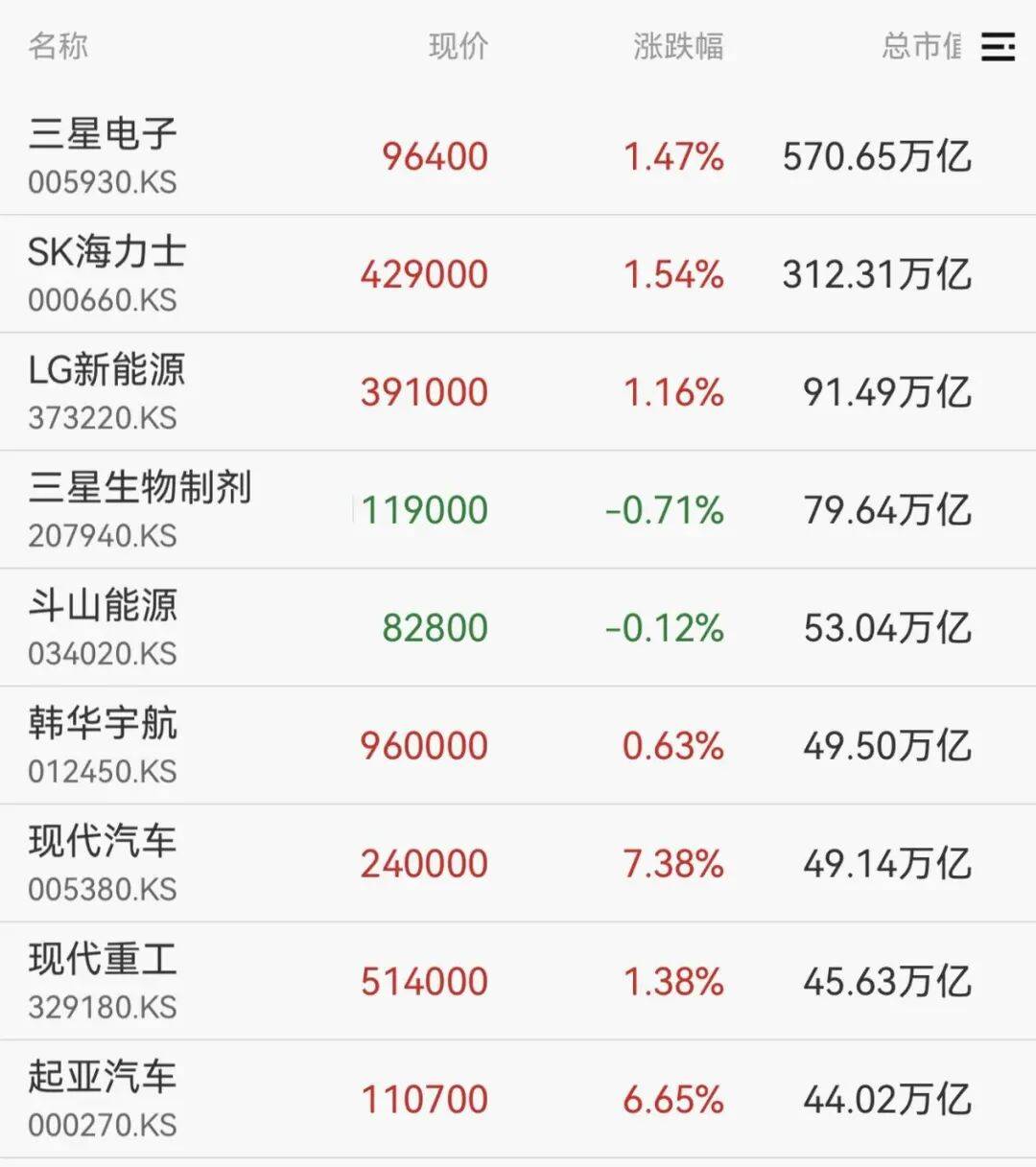Sort list by 总市值 header
The width and height of the screenshot is (1036, 1167).
point(921,46)
